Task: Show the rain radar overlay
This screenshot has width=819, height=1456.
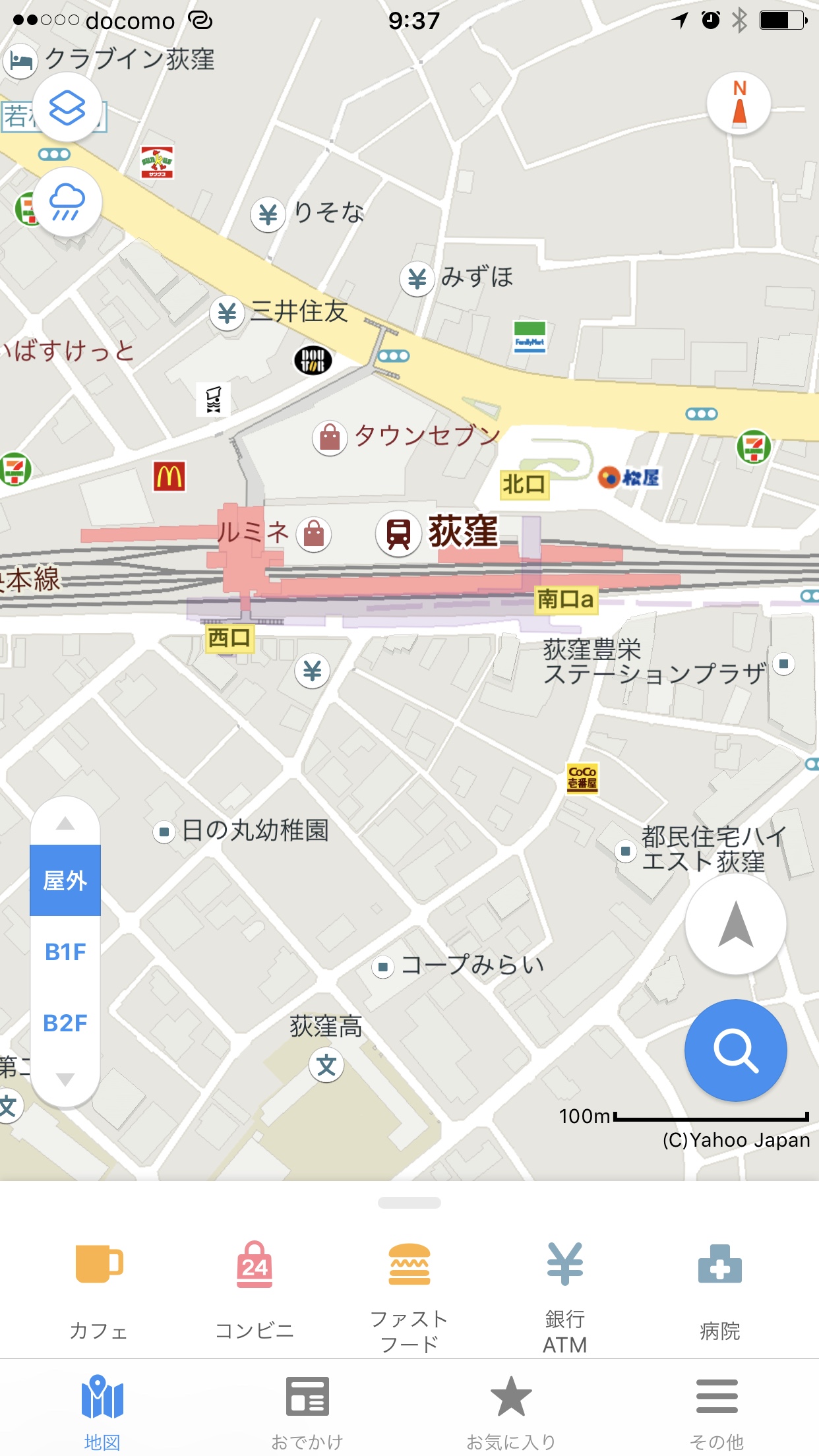Action: [x=67, y=202]
